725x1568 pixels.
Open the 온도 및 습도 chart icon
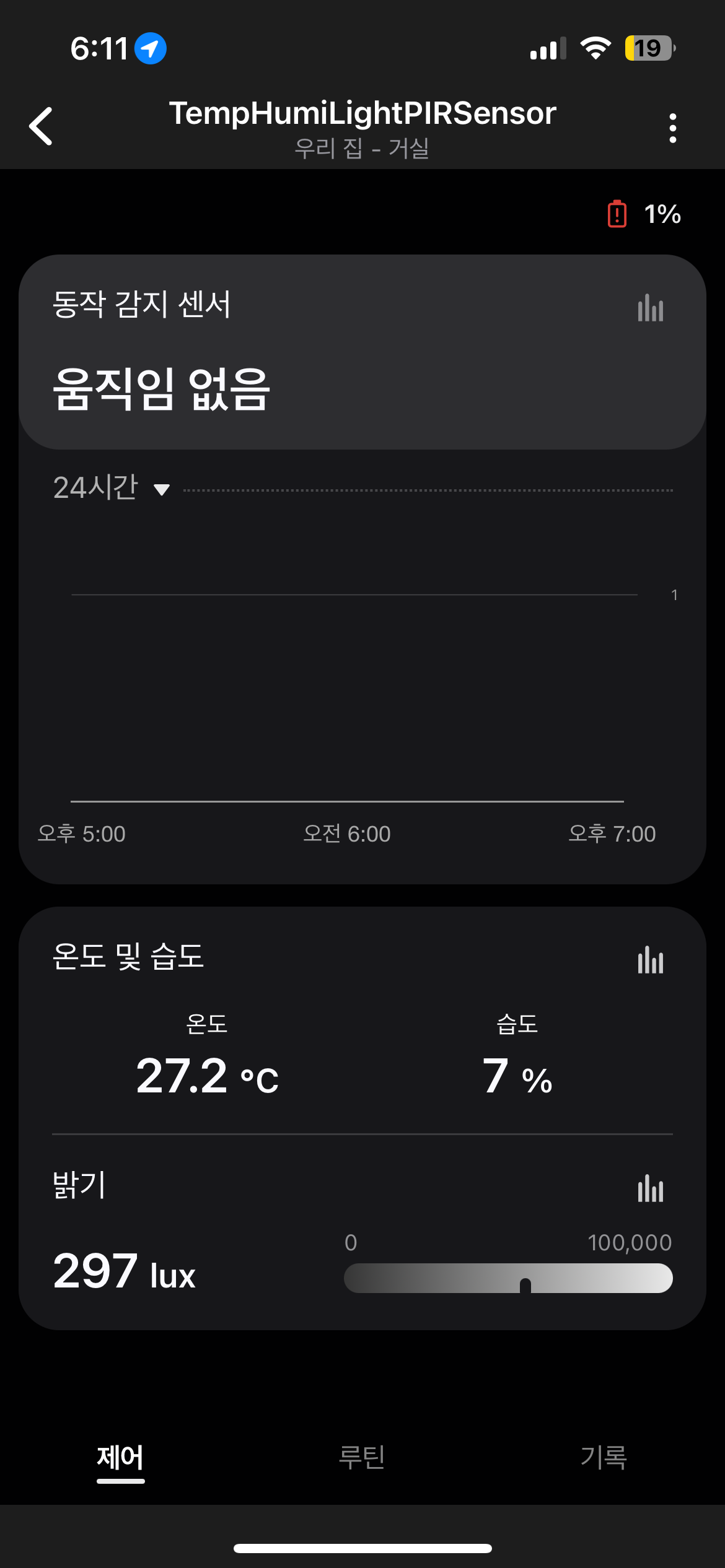tap(650, 960)
